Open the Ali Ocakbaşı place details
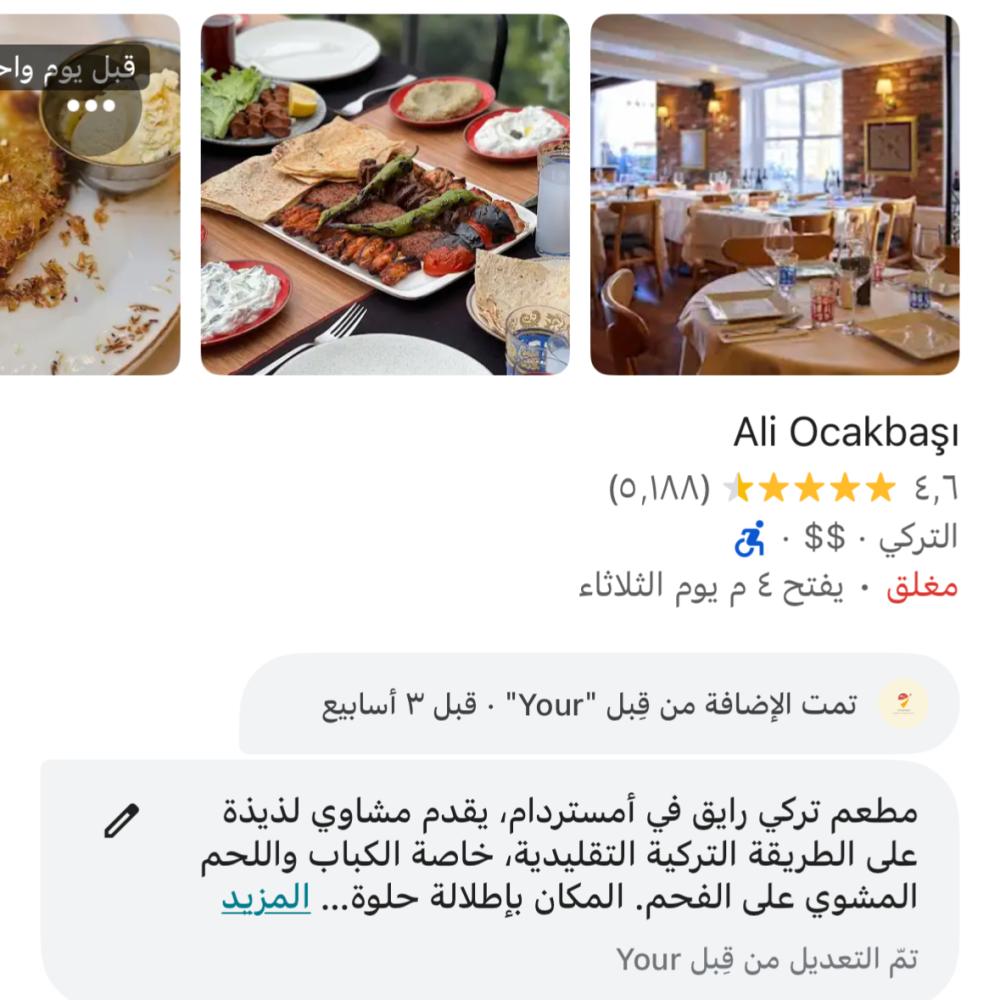Image resolution: width=1000 pixels, height=1000 pixels. click(x=845, y=433)
